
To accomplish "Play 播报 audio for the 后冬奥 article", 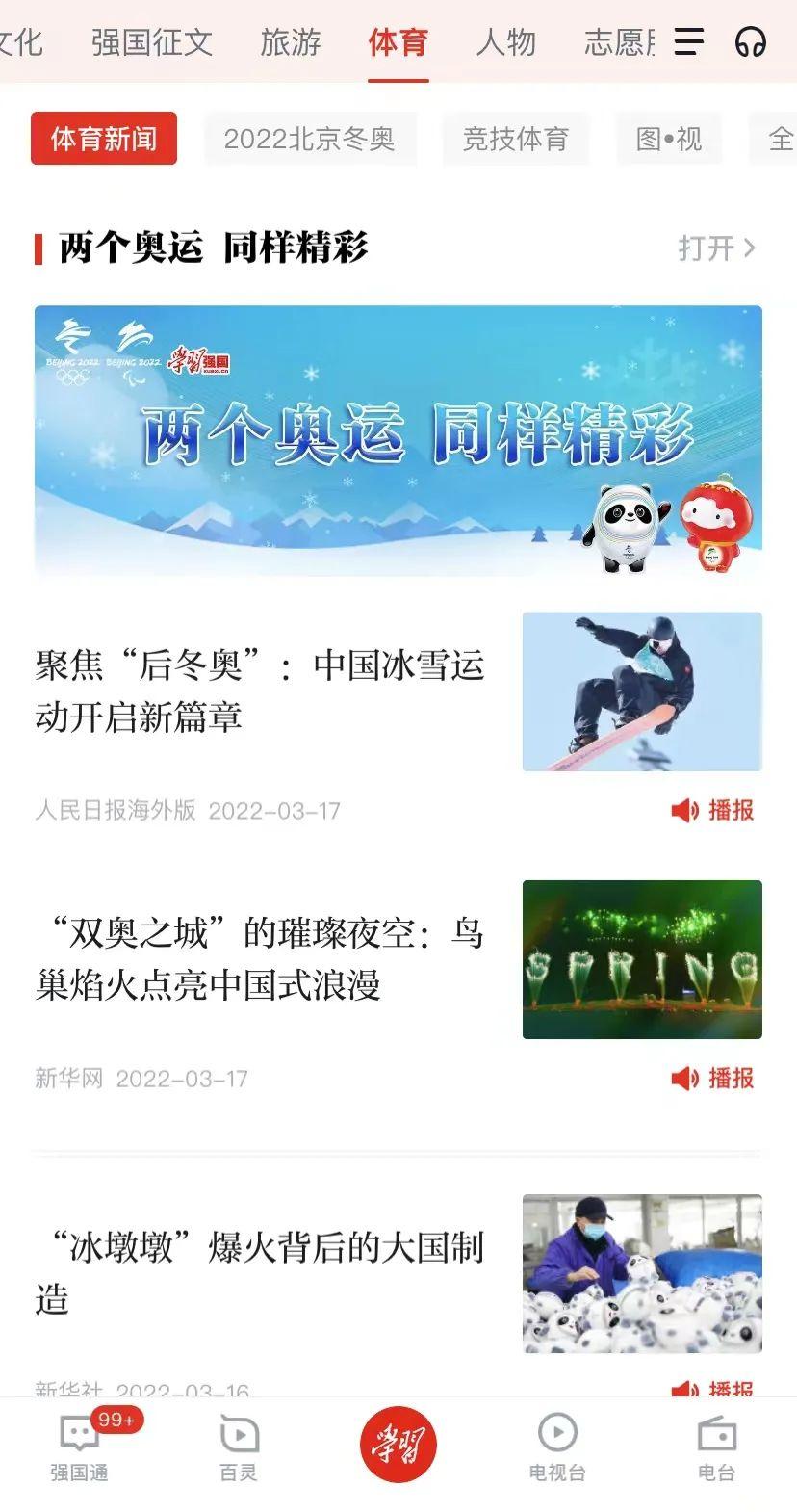I will 712,811.
